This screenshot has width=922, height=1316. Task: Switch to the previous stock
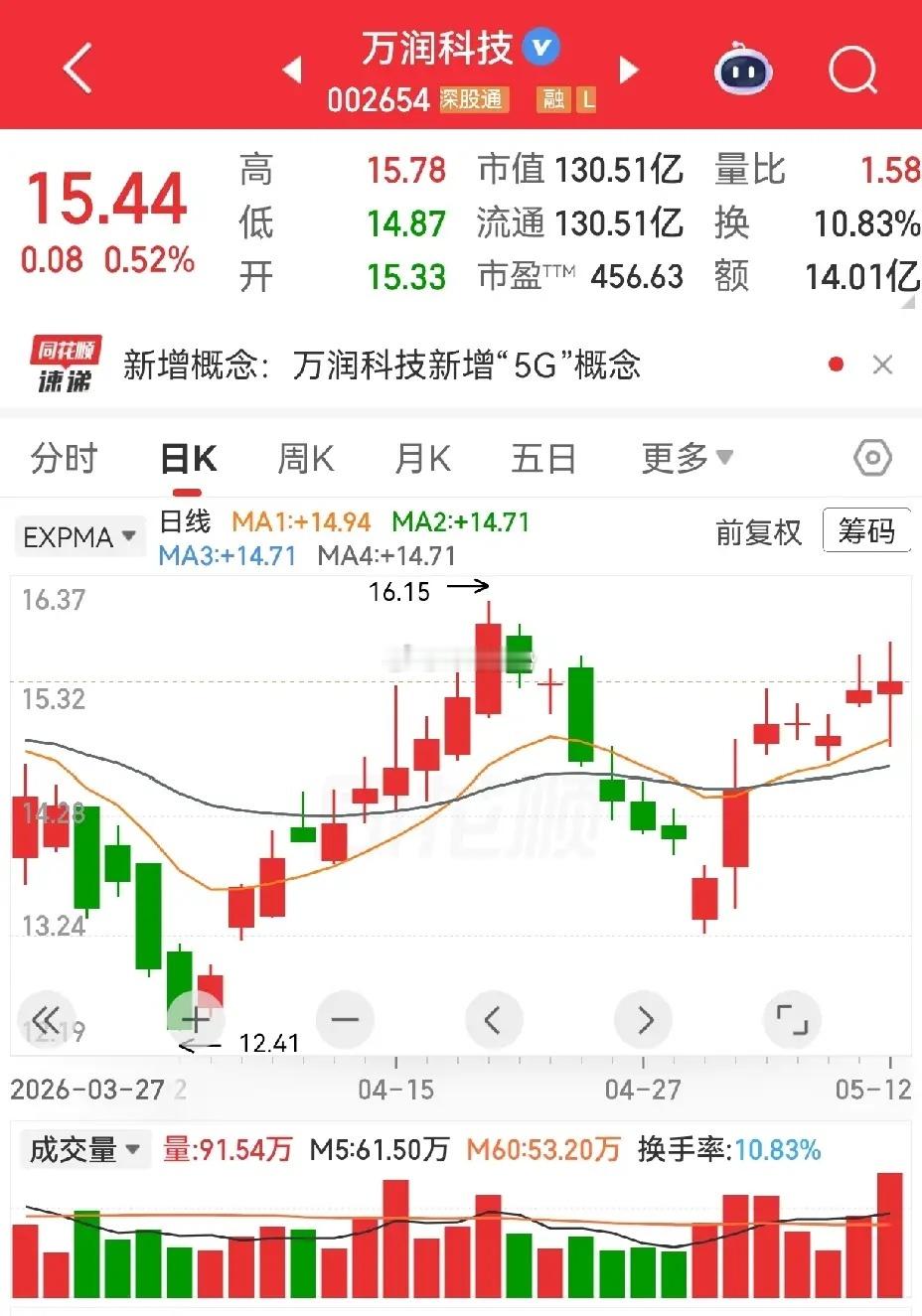(x=292, y=70)
